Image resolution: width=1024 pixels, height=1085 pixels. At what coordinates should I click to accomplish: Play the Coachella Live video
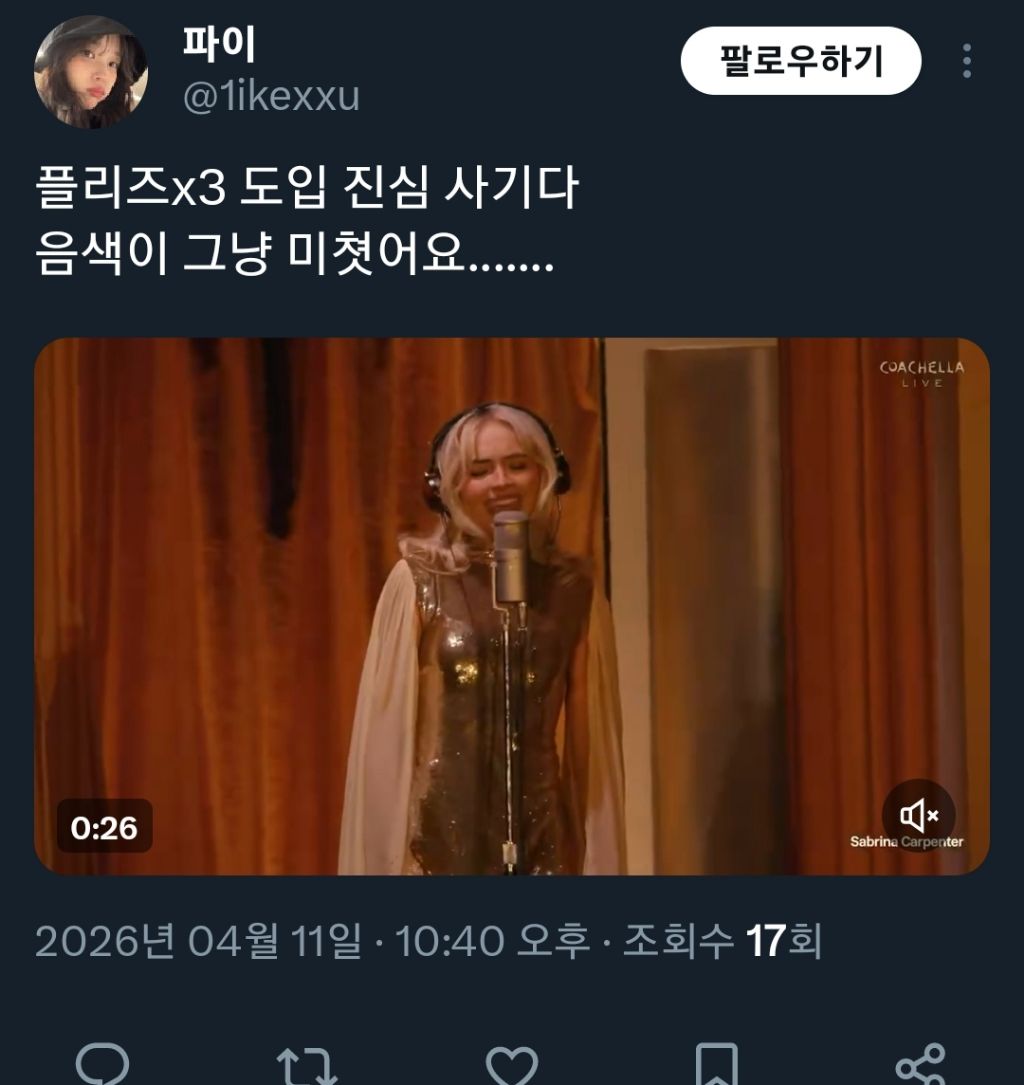(511, 606)
